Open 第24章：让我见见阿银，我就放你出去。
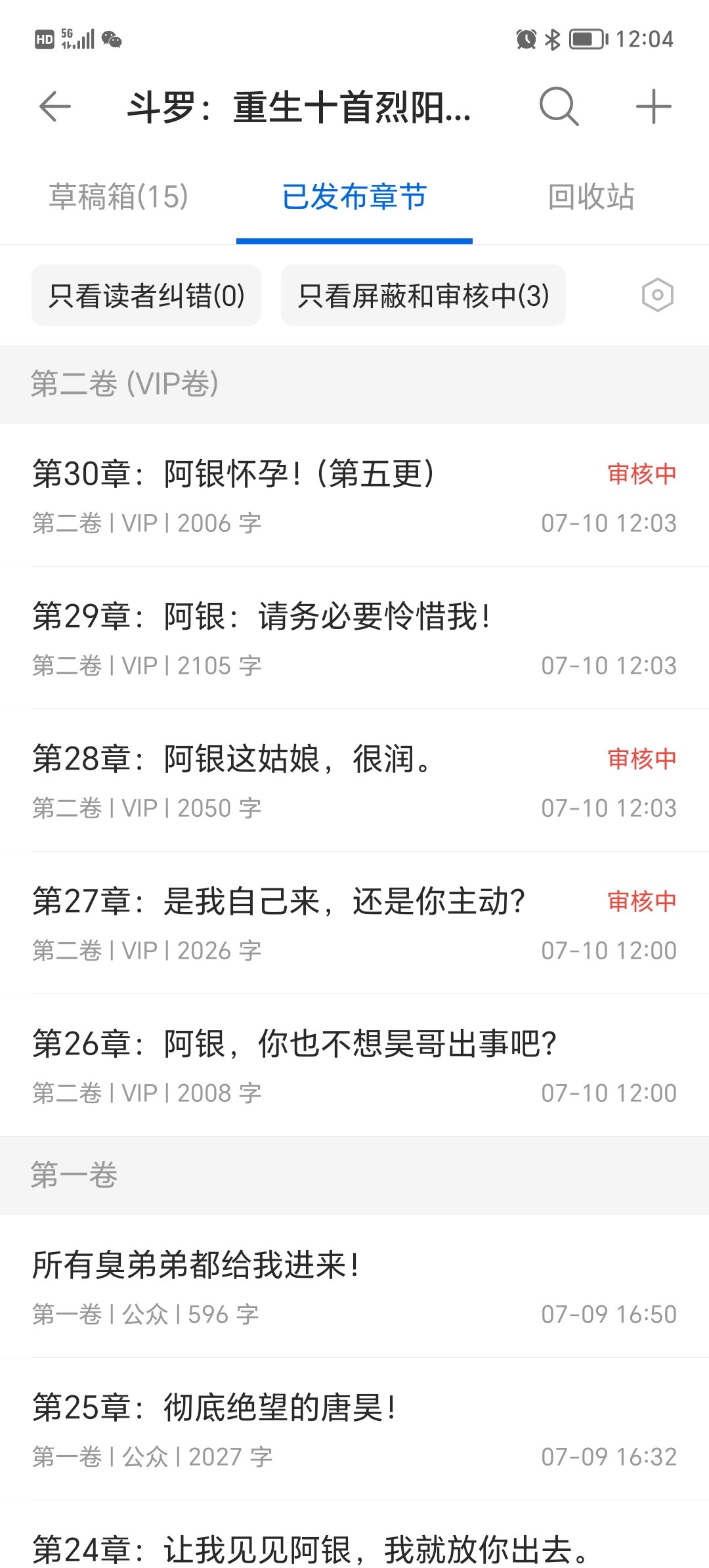Screen dimensions: 709x1568 354,1535
